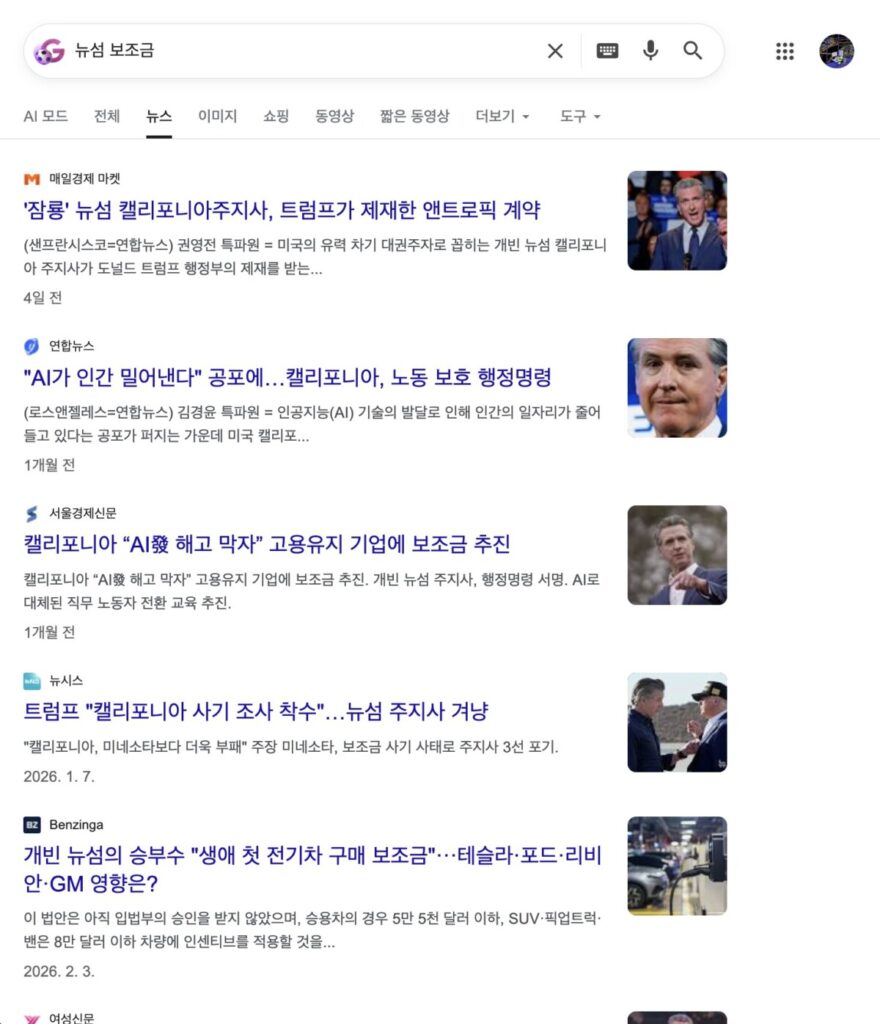Open the 뉴시스 article on 캘리포니아 사기 조사
This screenshot has width=880, height=1024.
click(x=256, y=712)
